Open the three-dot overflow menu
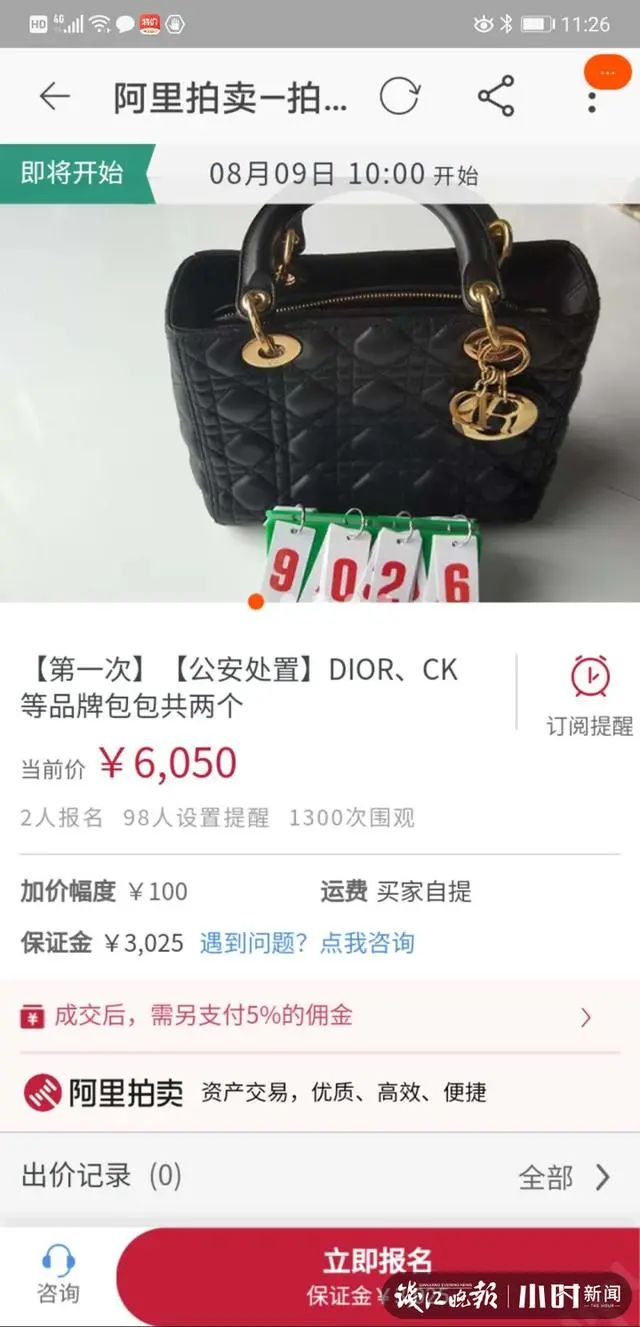This screenshot has width=640, height=1327. (592, 101)
